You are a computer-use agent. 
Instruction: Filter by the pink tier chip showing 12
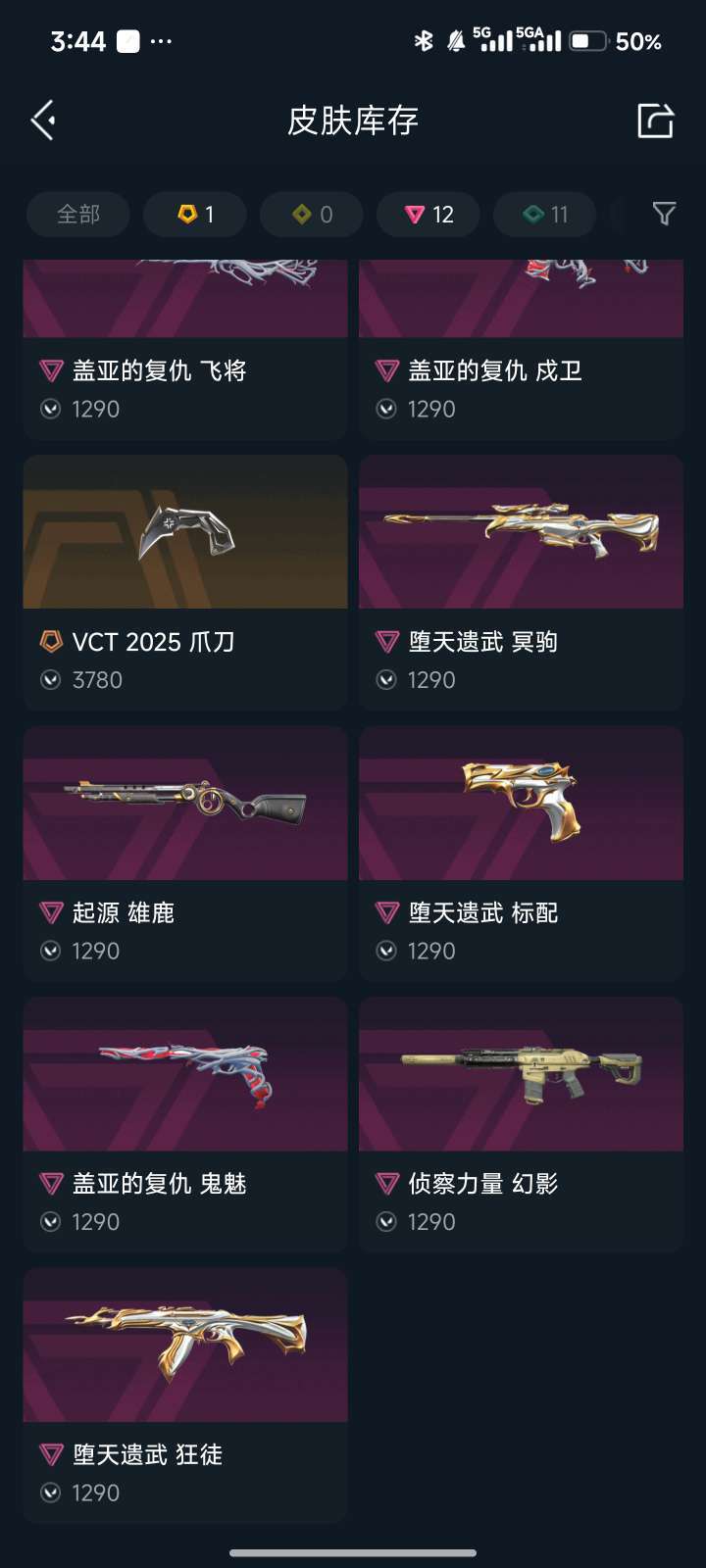(429, 214)
